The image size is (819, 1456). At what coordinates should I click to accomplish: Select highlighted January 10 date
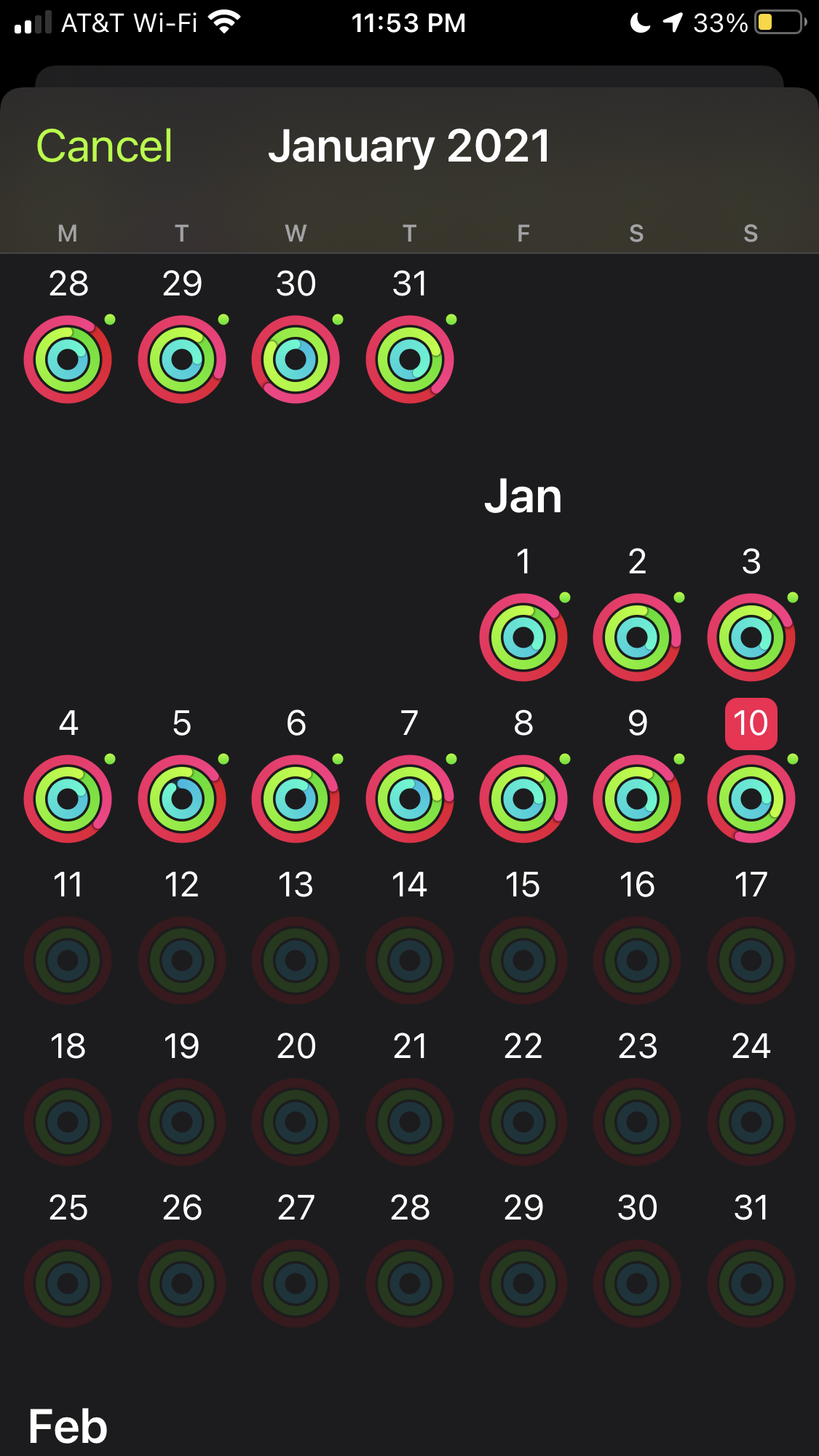pyautogui.click(x=751, y=724)
